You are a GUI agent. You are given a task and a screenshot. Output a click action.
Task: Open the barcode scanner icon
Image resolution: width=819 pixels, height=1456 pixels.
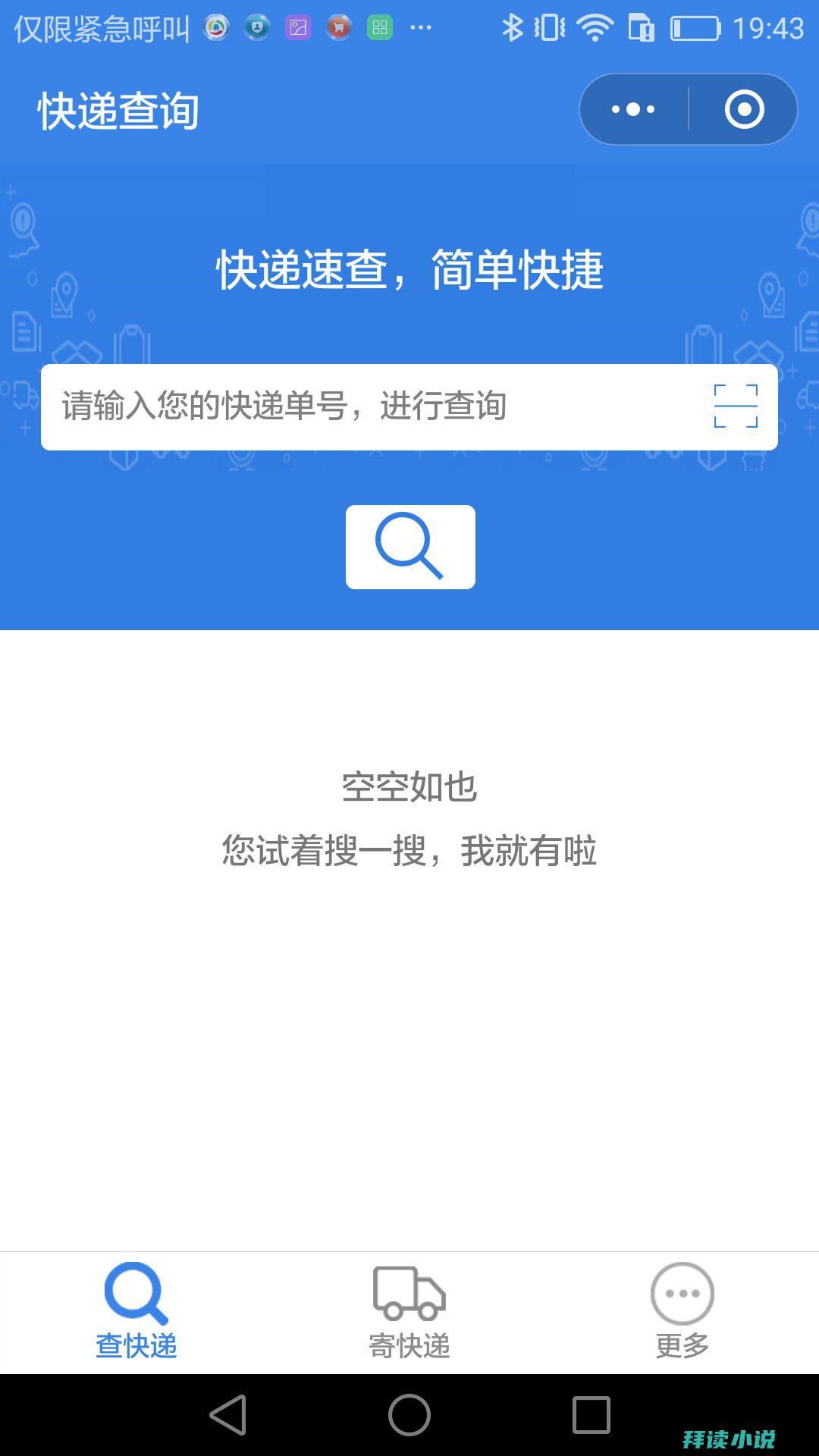tap(736, 406)
